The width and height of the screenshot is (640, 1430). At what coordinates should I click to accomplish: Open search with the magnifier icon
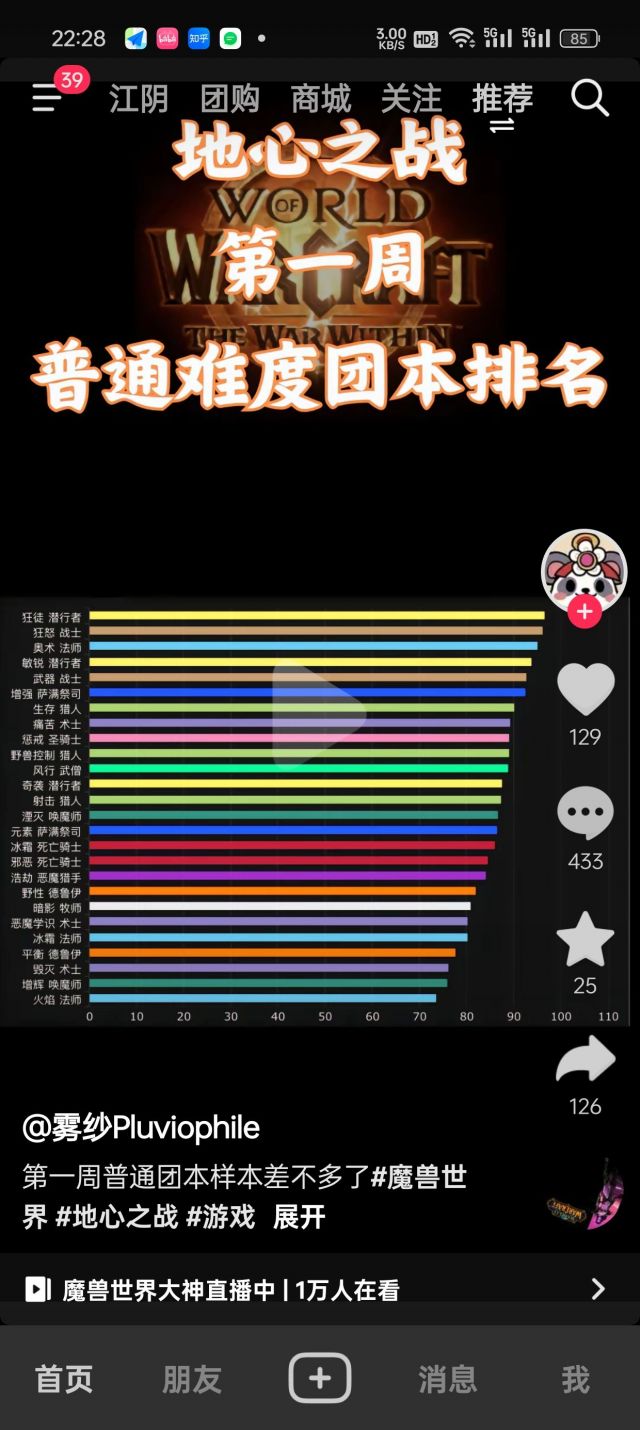(589, 98)
